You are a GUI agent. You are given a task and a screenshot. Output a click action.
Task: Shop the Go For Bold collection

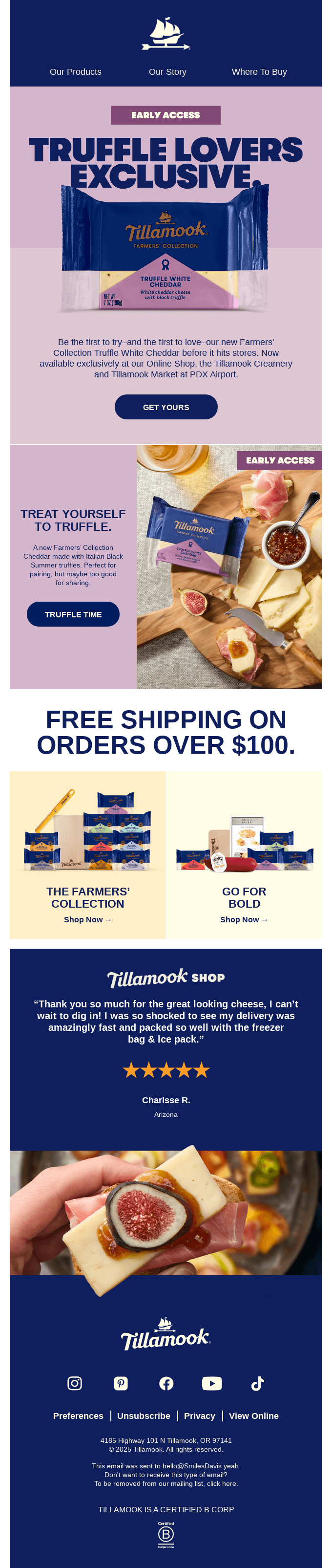(244, 920)
